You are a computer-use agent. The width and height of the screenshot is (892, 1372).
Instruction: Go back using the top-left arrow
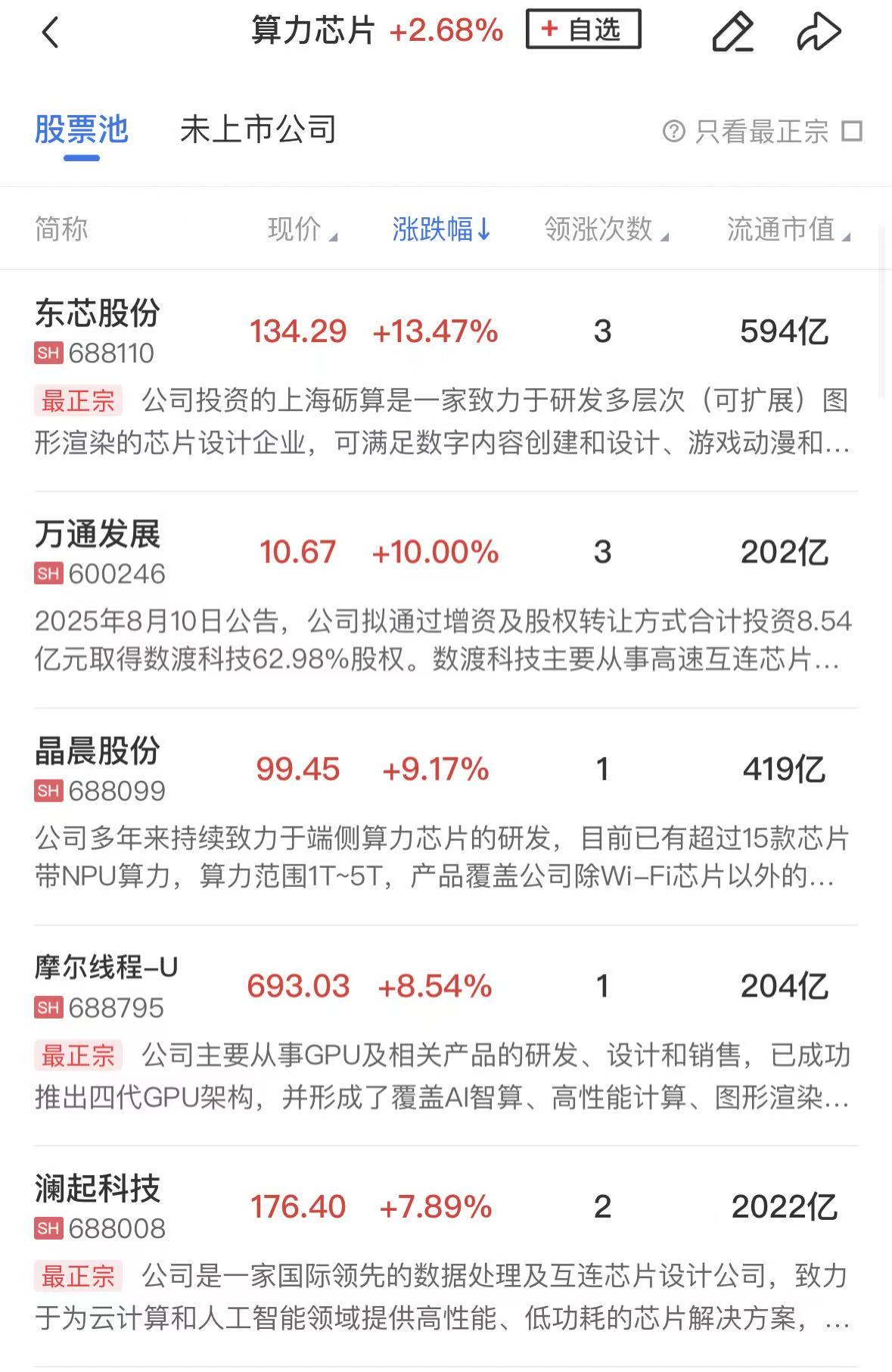point(50,33)
